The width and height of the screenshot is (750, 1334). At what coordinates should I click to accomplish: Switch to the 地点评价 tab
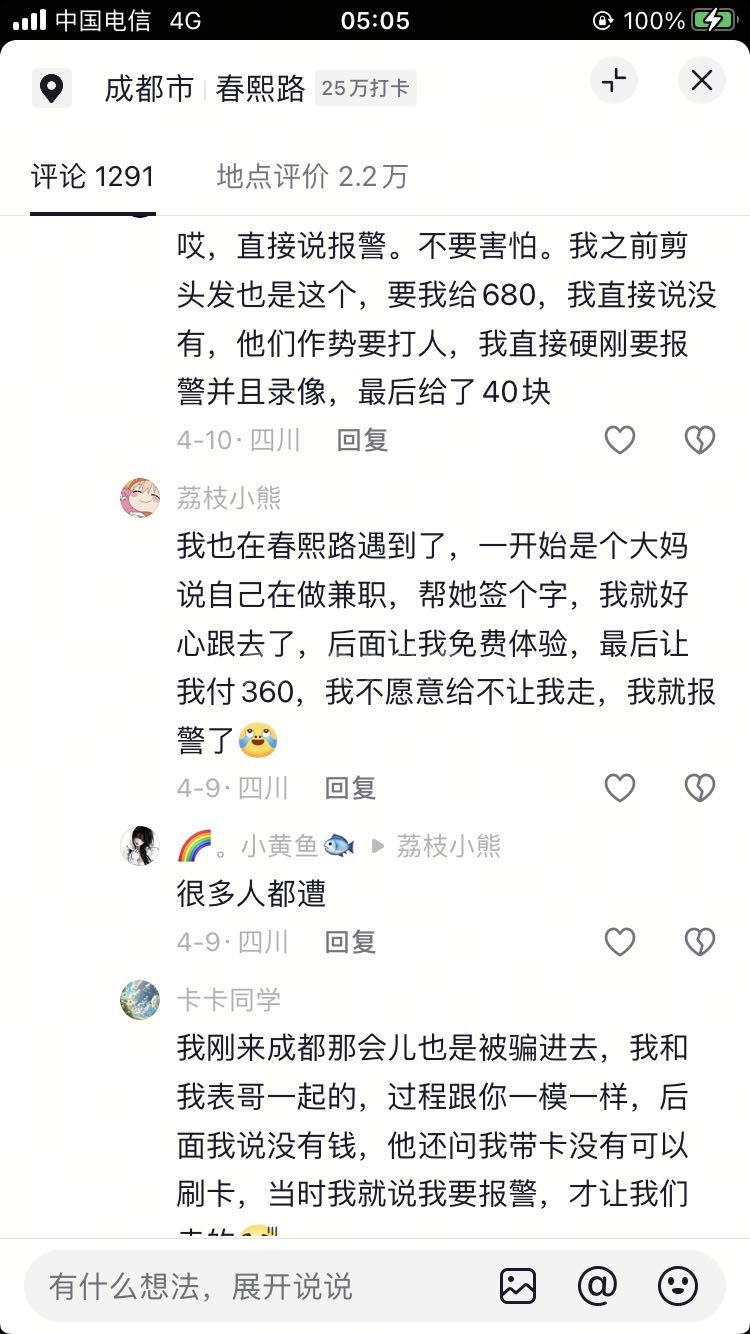[x=312, y=177]
